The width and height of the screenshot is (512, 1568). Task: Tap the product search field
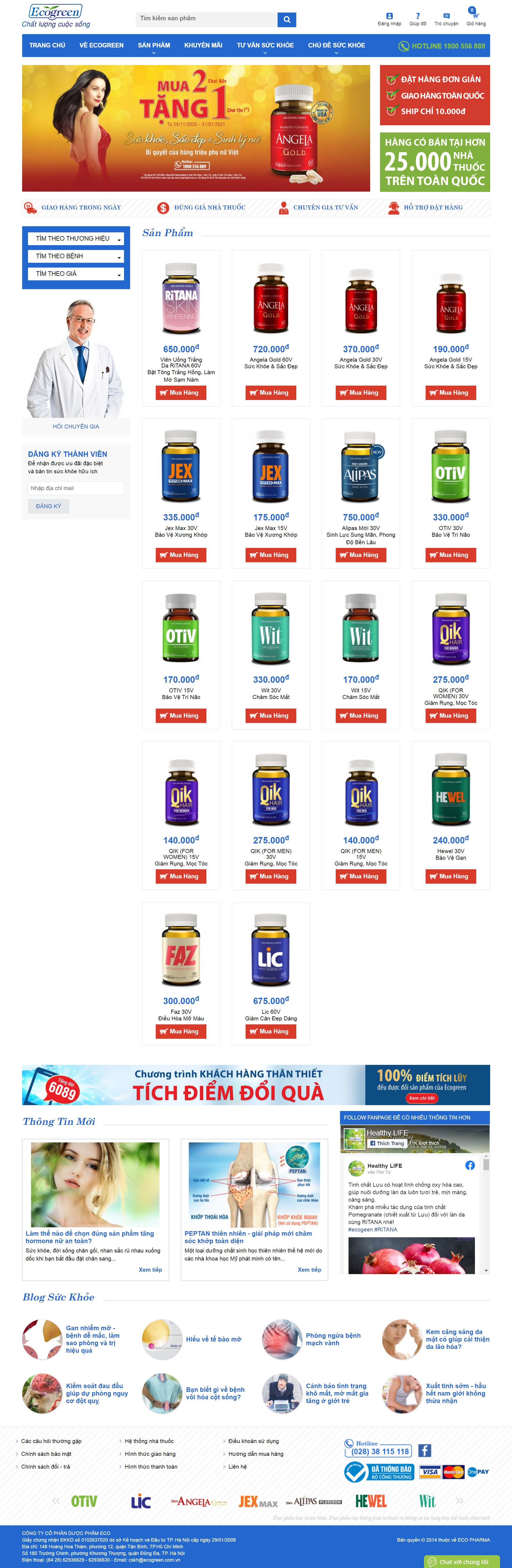(206, 19)
